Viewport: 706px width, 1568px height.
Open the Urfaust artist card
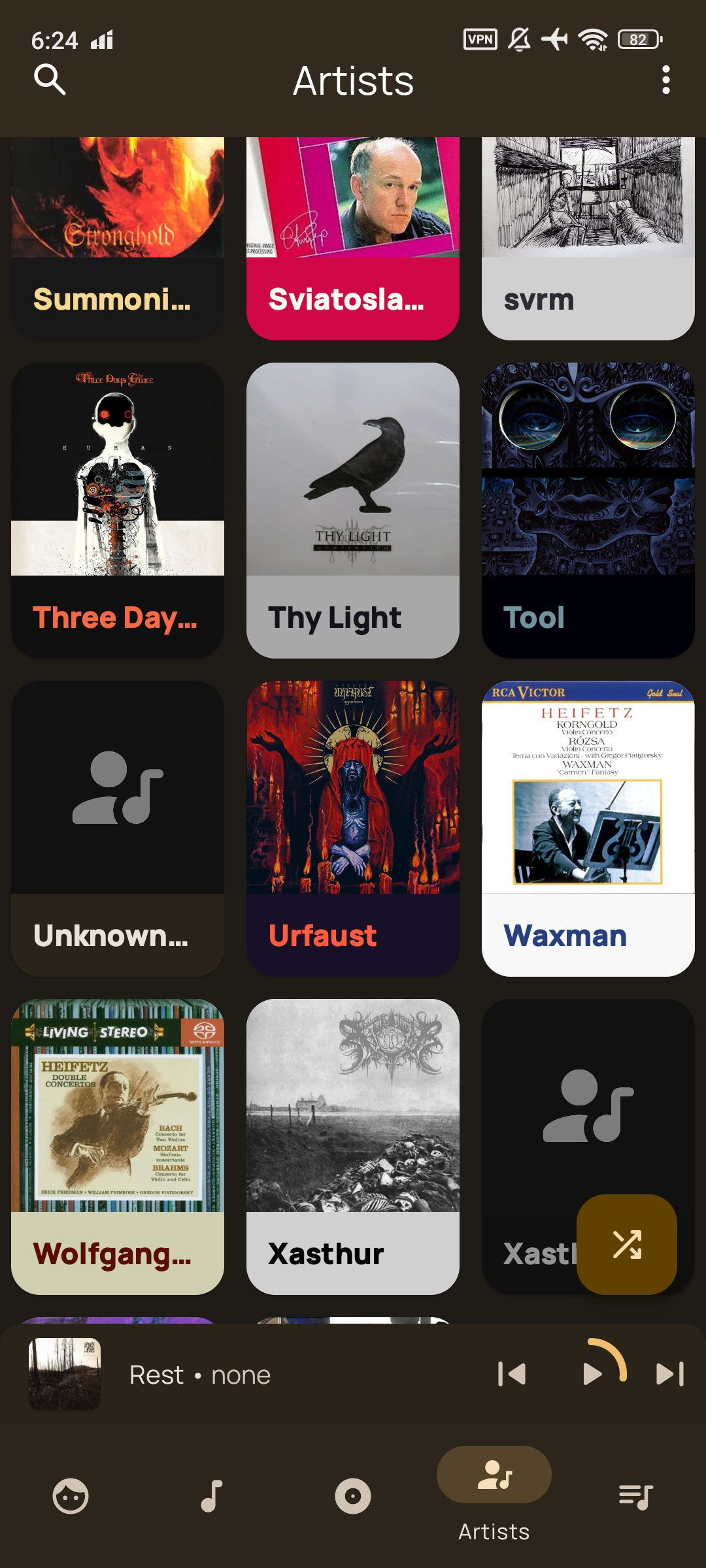(353, 828)
